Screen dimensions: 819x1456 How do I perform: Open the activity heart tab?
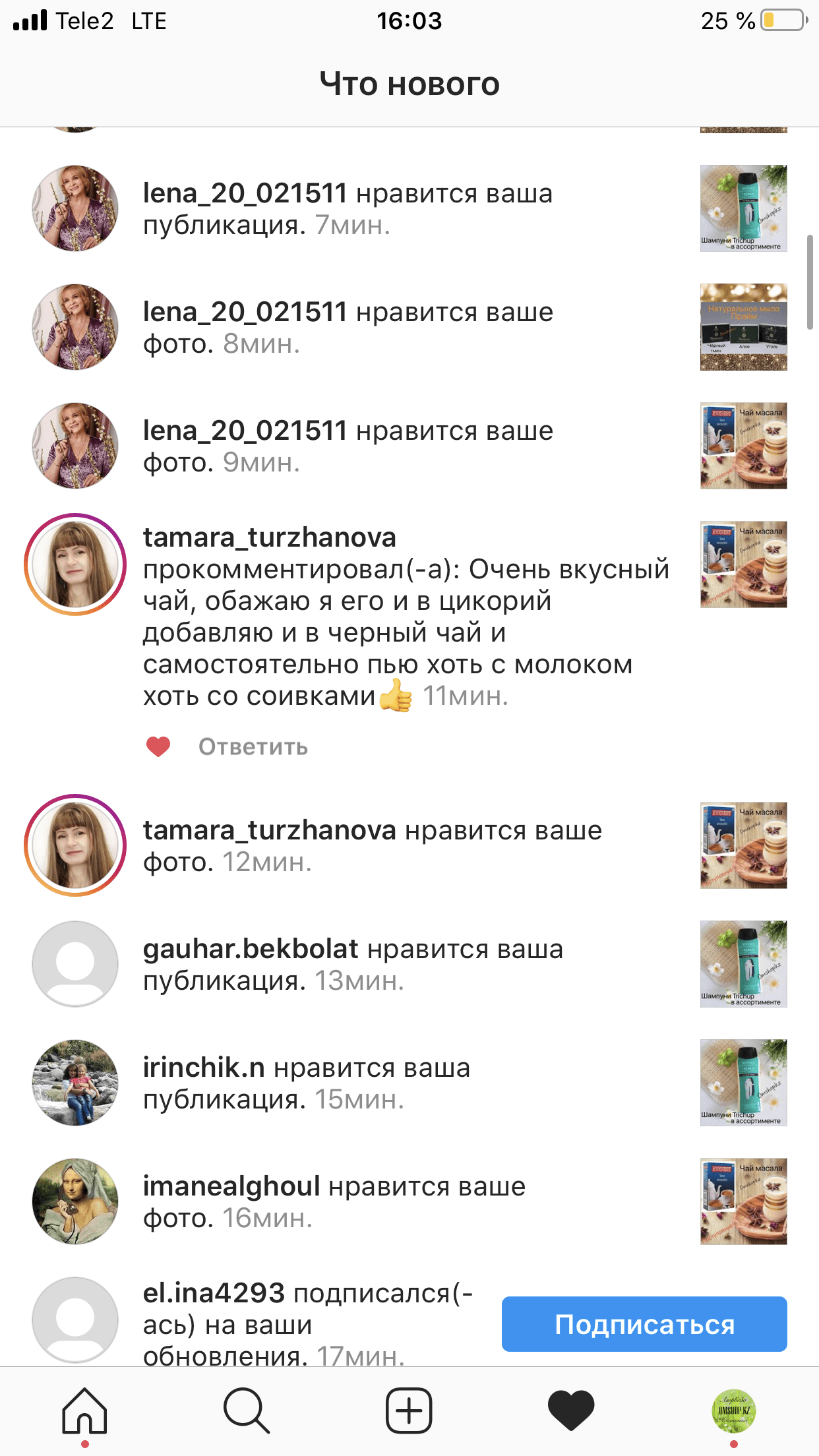click(x=571, y=1410)
